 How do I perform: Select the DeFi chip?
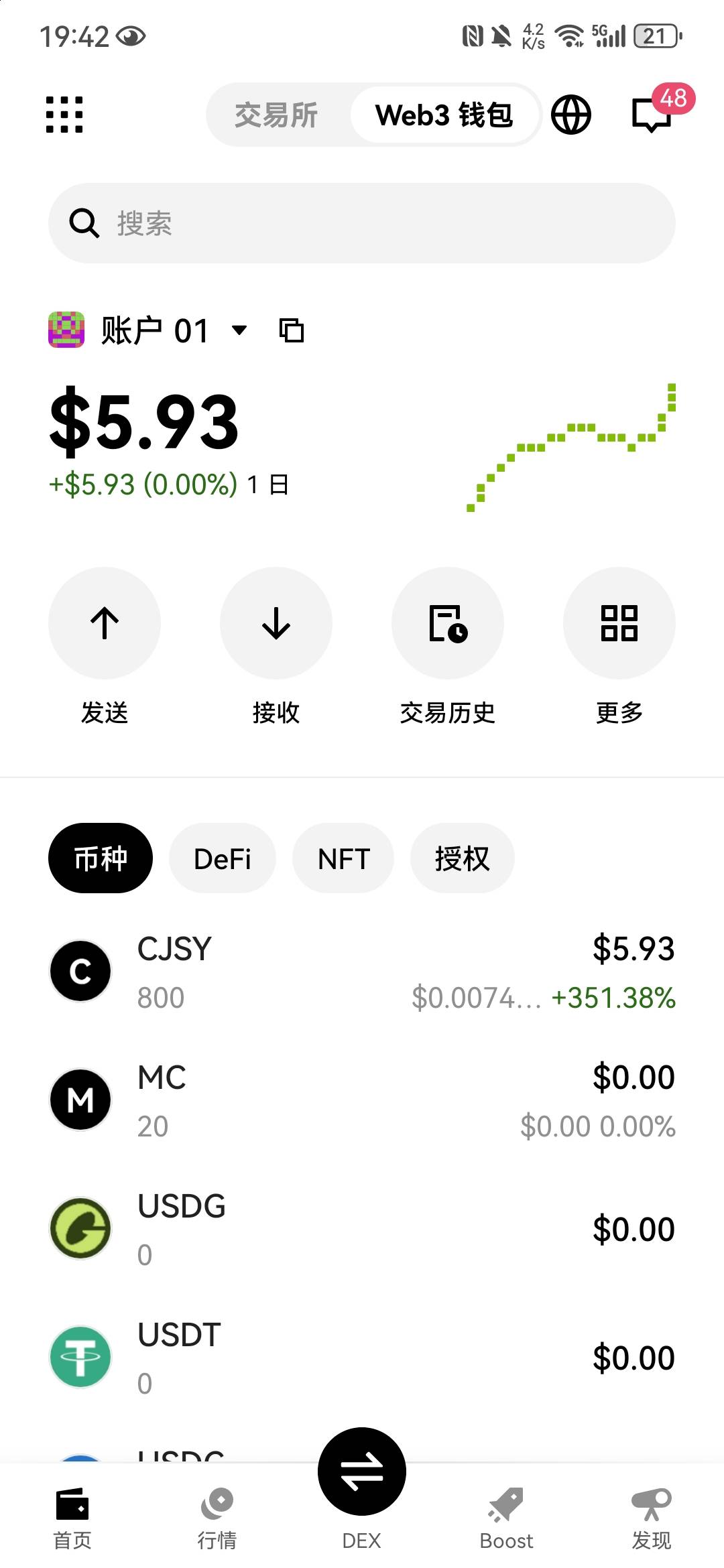(222, 858)
